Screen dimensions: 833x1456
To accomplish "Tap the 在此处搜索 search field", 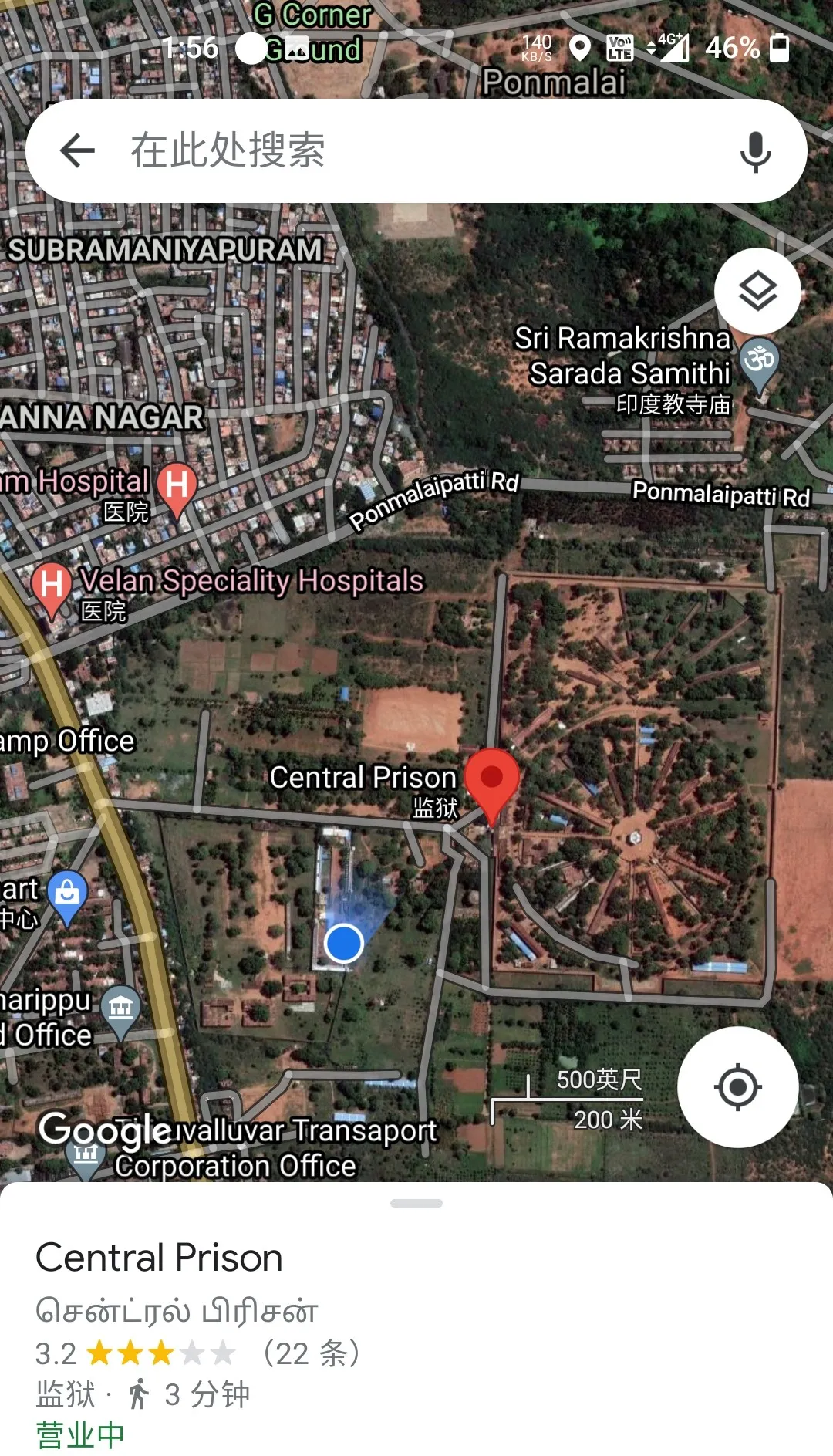I will [x=416, y=150].
